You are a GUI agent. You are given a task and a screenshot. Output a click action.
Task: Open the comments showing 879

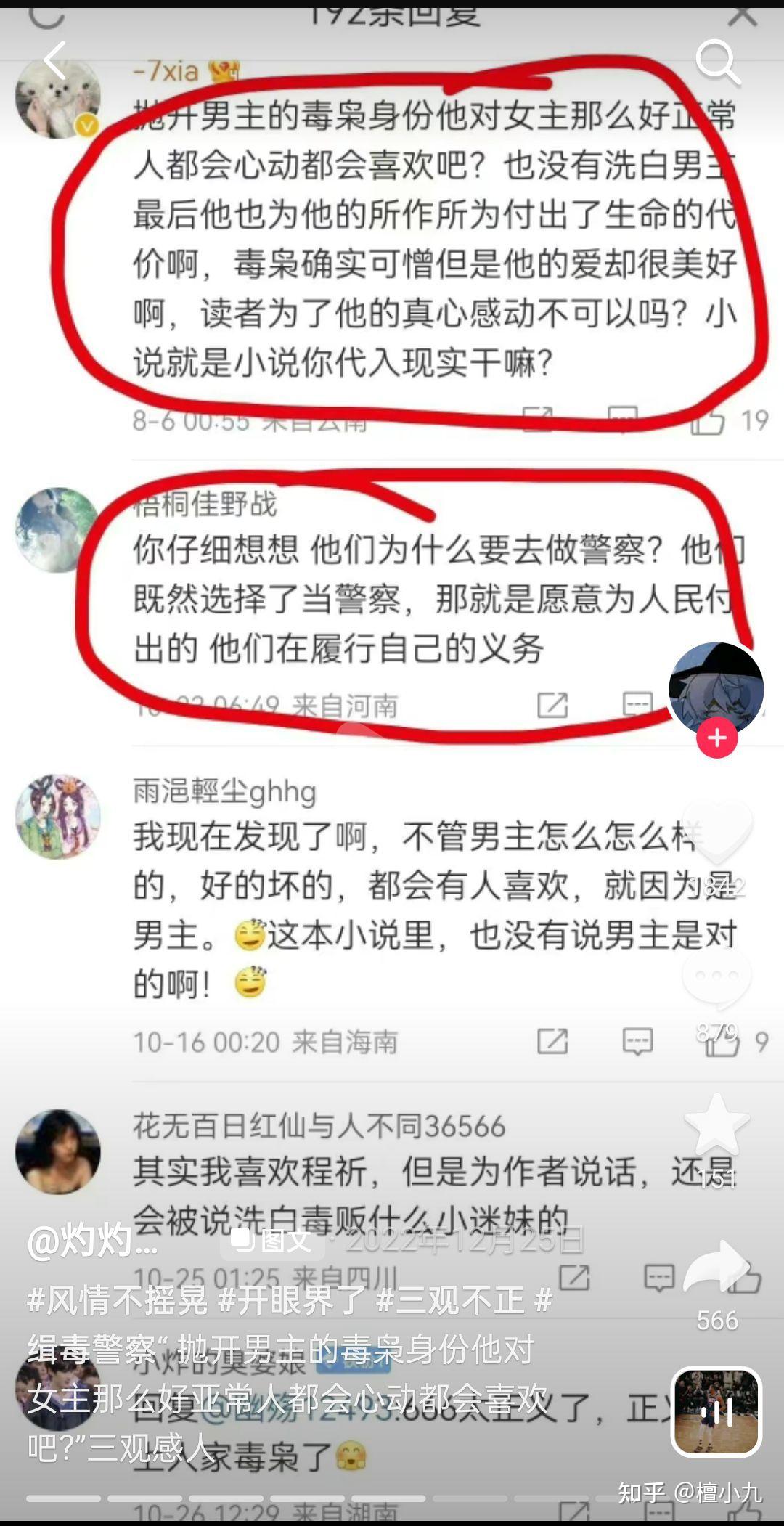coord(716,979)
